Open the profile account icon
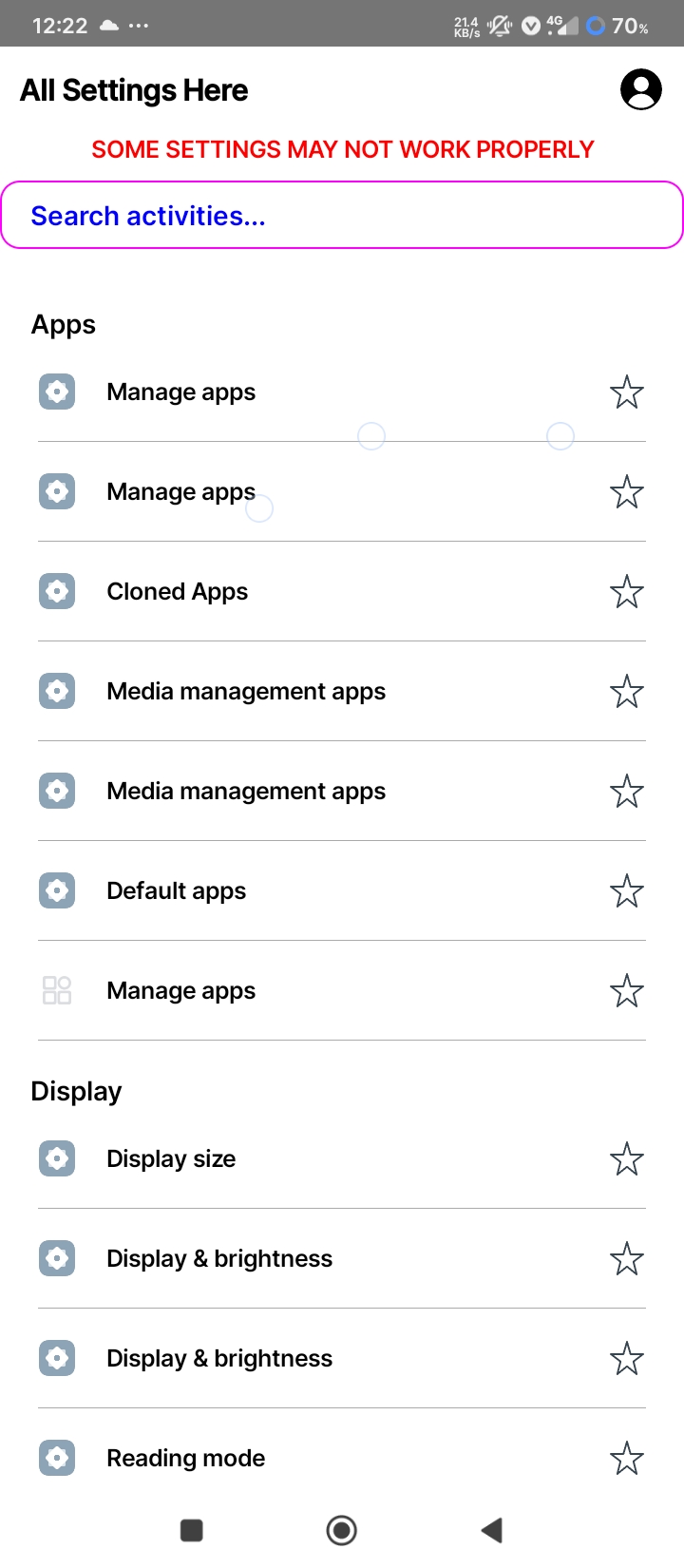The height and width of the screenshot is (1568, 684). point(641,90)
